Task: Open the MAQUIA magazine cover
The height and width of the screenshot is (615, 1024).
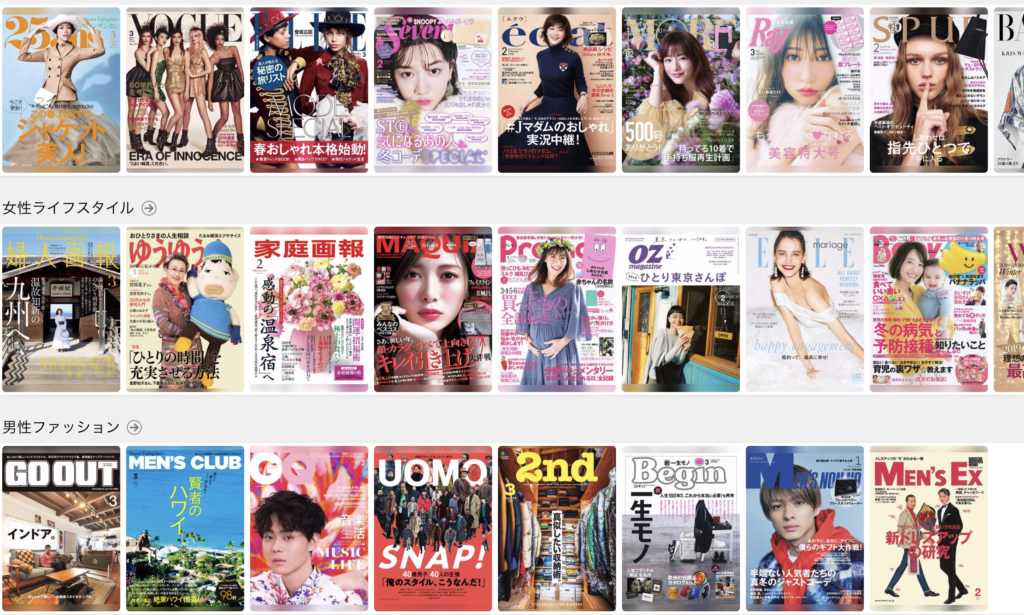Action: [x=433, y=309]
